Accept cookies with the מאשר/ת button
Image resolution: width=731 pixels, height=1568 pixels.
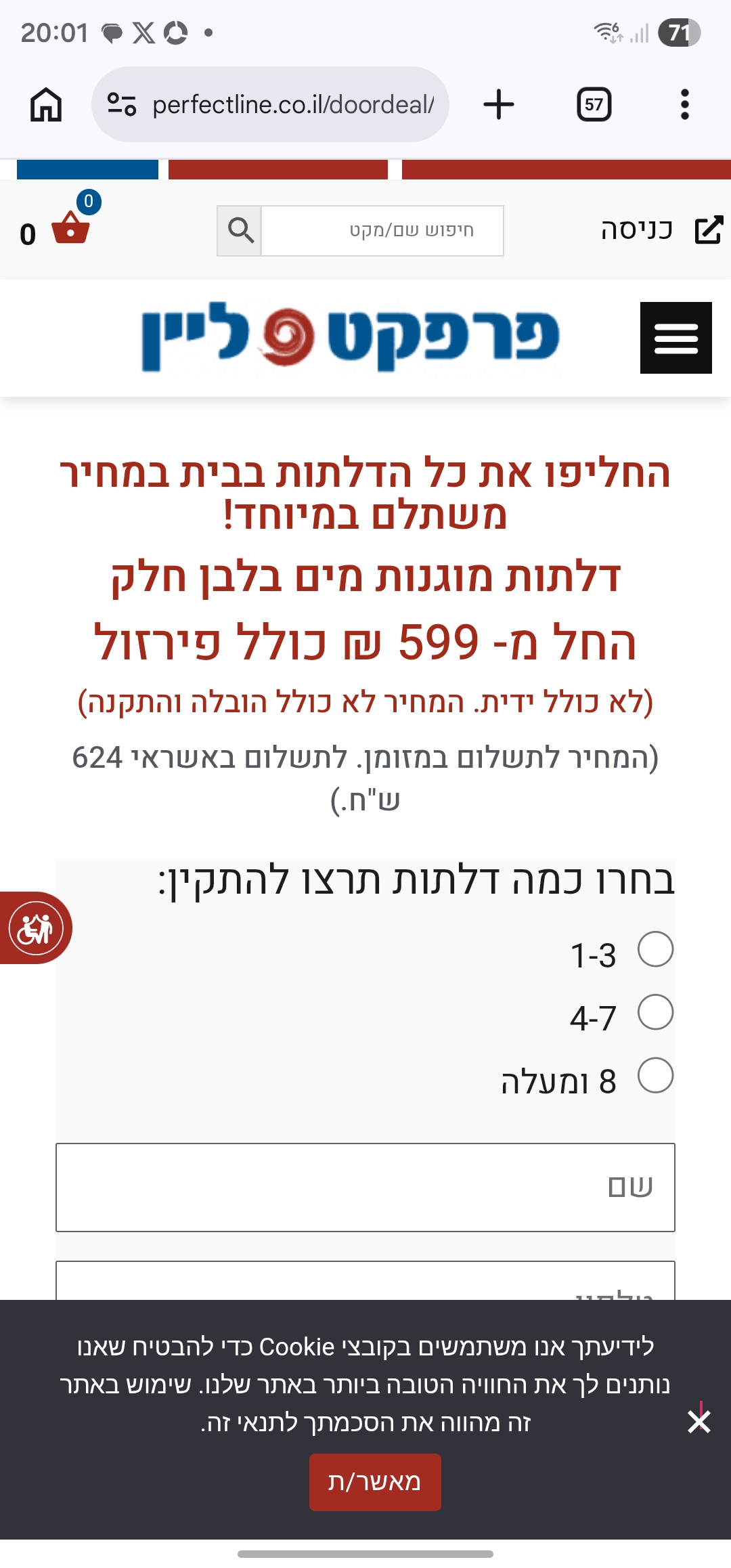pyautogui.click(x=375, y=1482)
